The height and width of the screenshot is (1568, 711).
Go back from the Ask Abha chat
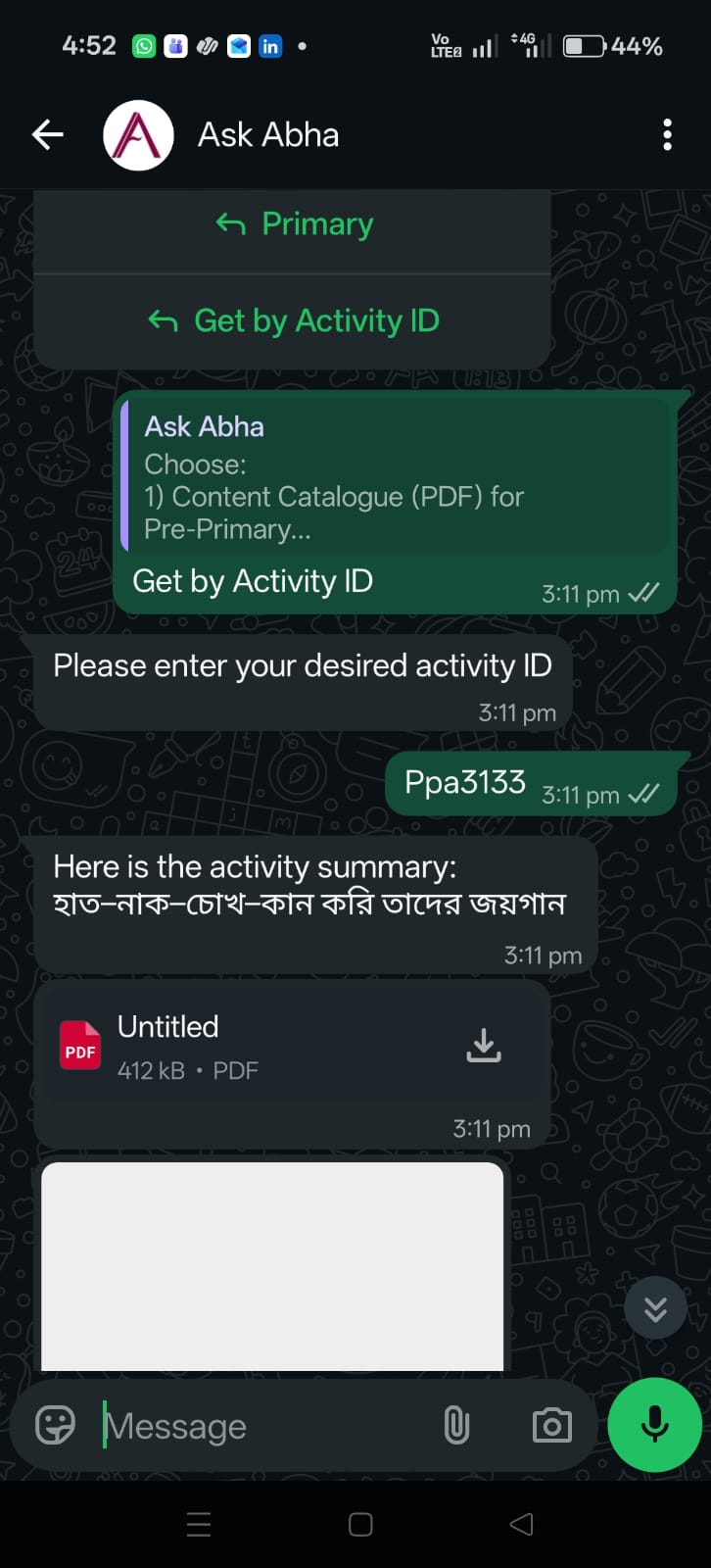tap(47, 135)
